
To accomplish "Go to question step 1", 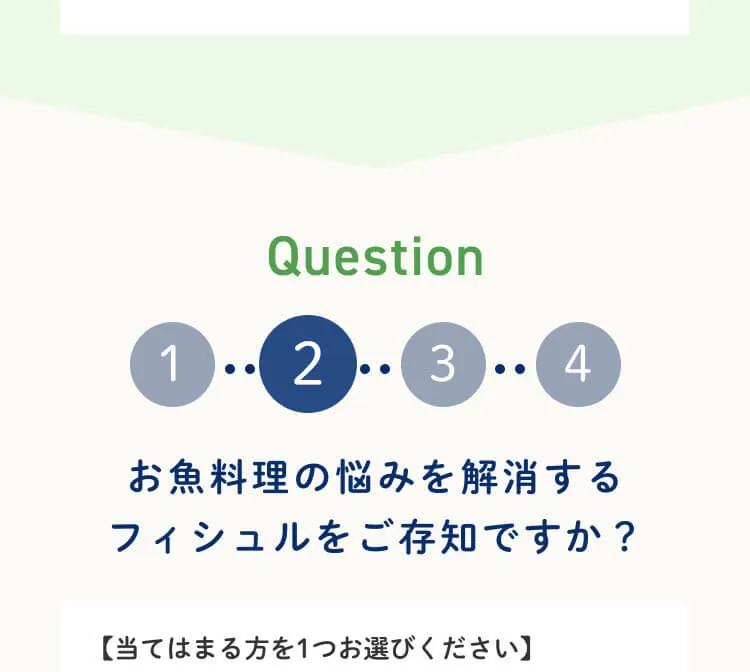I will (x=172, y=364).
